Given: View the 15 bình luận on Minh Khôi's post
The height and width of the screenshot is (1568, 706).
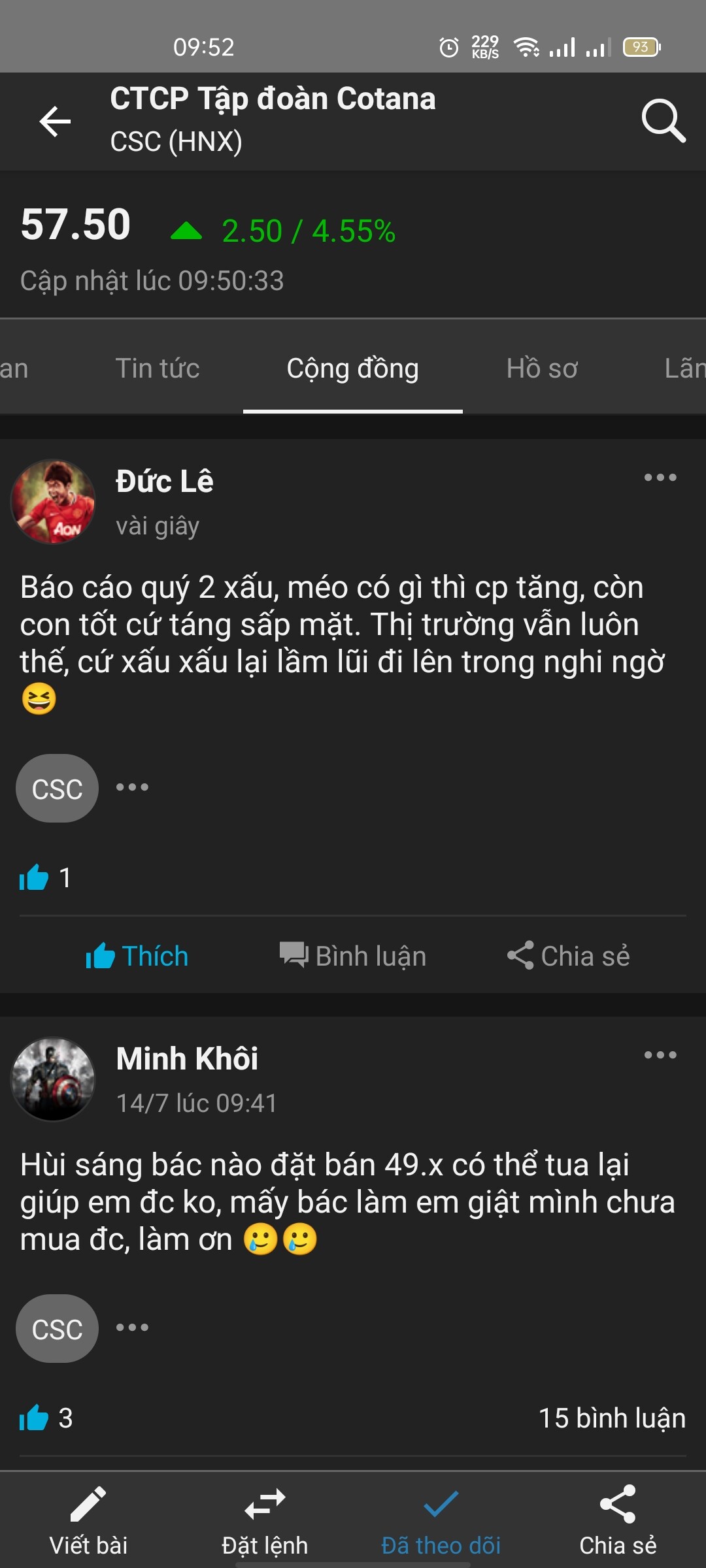Looking at the screenshot, I should point(612,1418).
